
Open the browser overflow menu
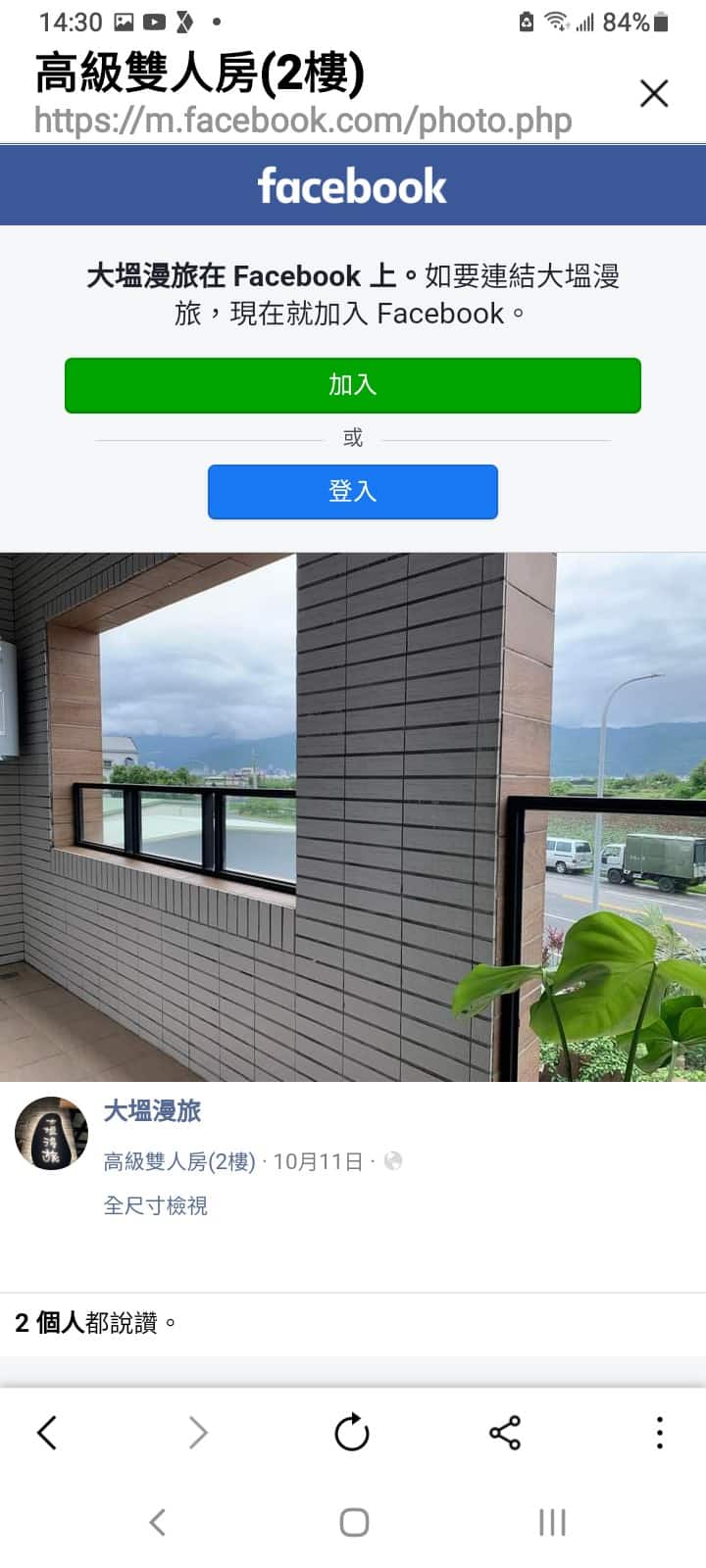pyautogui.click(x=660, y=1433)
